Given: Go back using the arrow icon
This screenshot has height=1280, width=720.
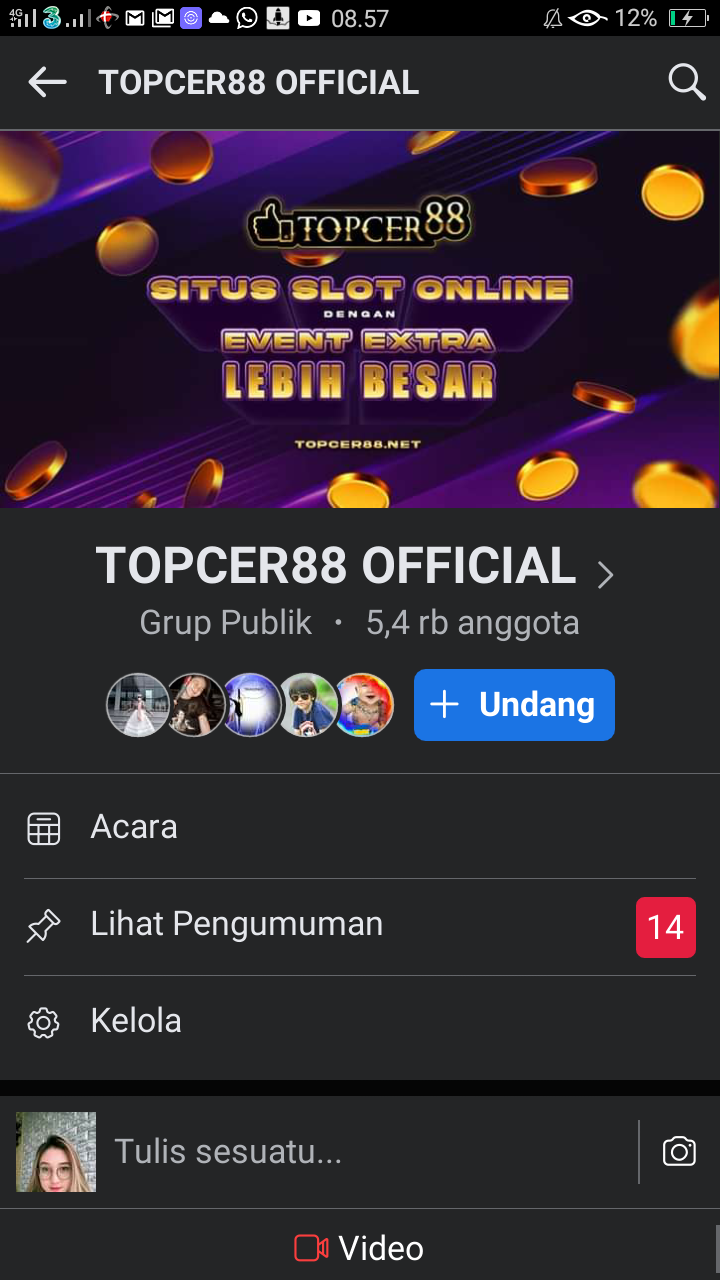Looking at the screenshot, I should point(47,82).
